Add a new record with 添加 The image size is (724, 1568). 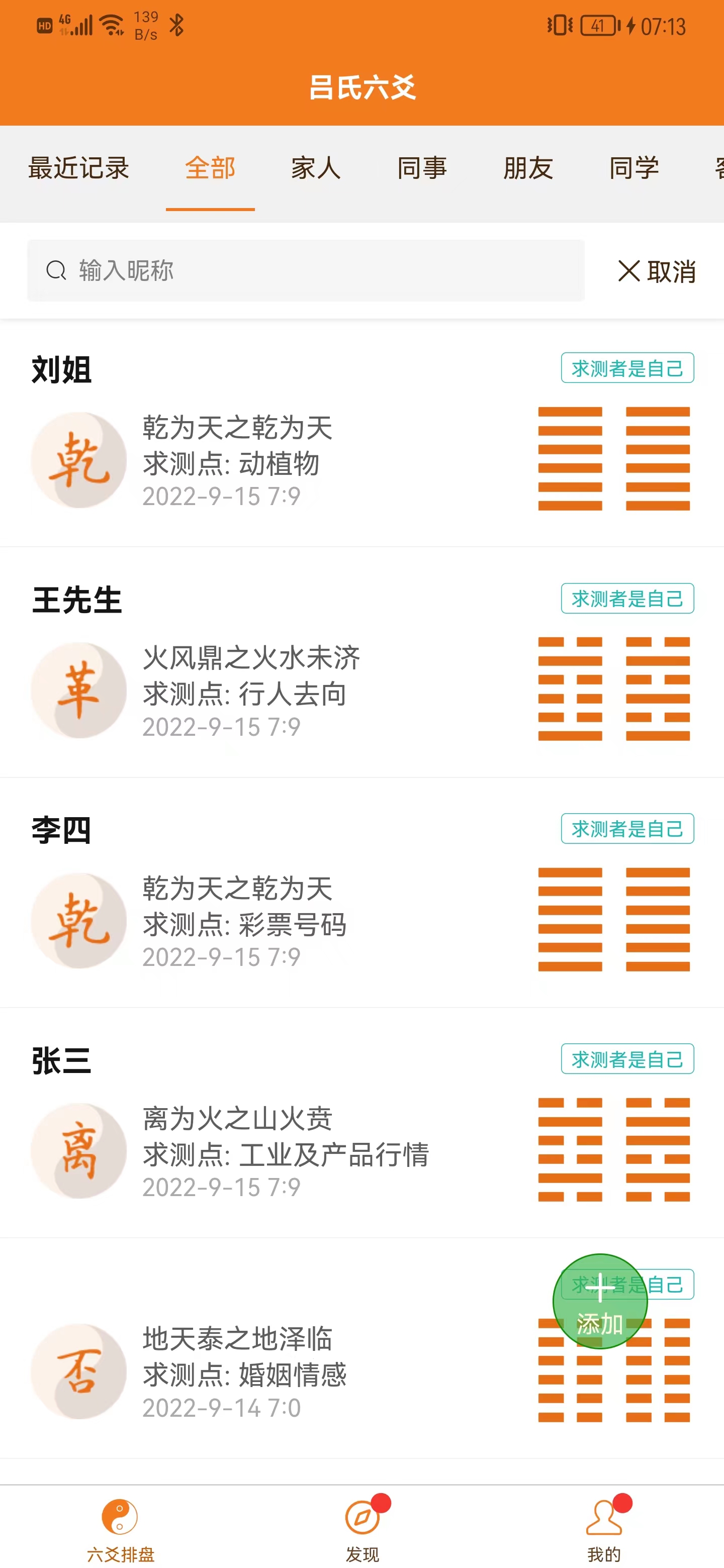click(x=600, y=1301)
